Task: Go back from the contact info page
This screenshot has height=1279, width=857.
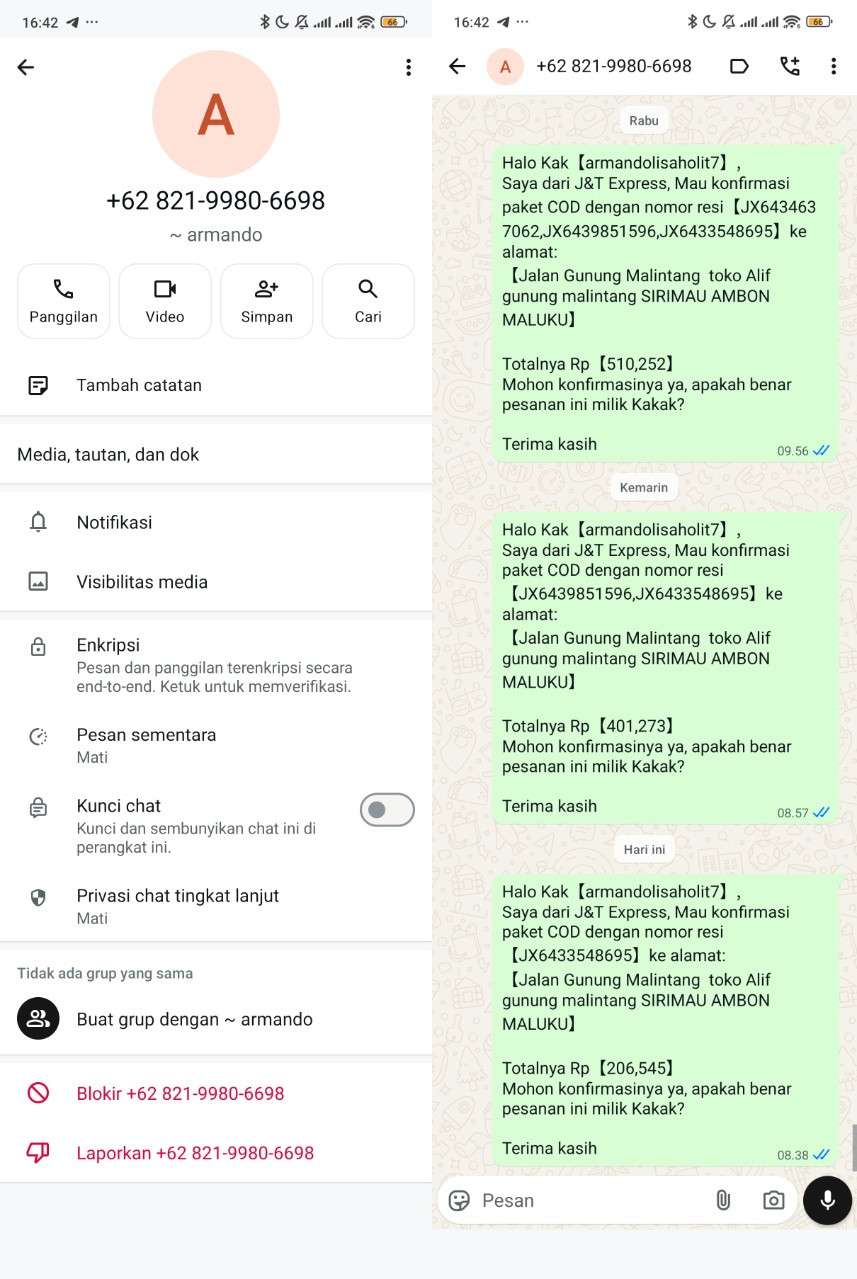Action: point(26,67)
